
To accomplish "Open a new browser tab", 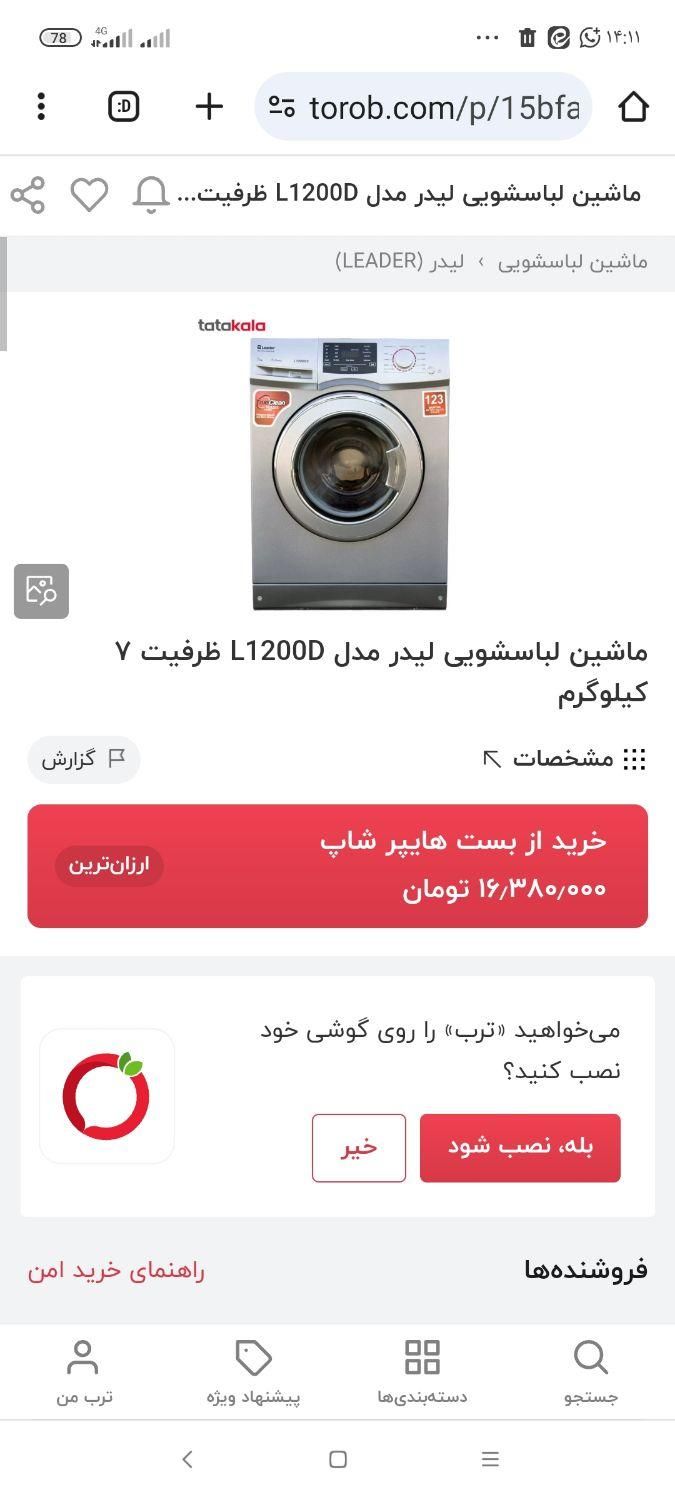I will (x=208, y=106).
